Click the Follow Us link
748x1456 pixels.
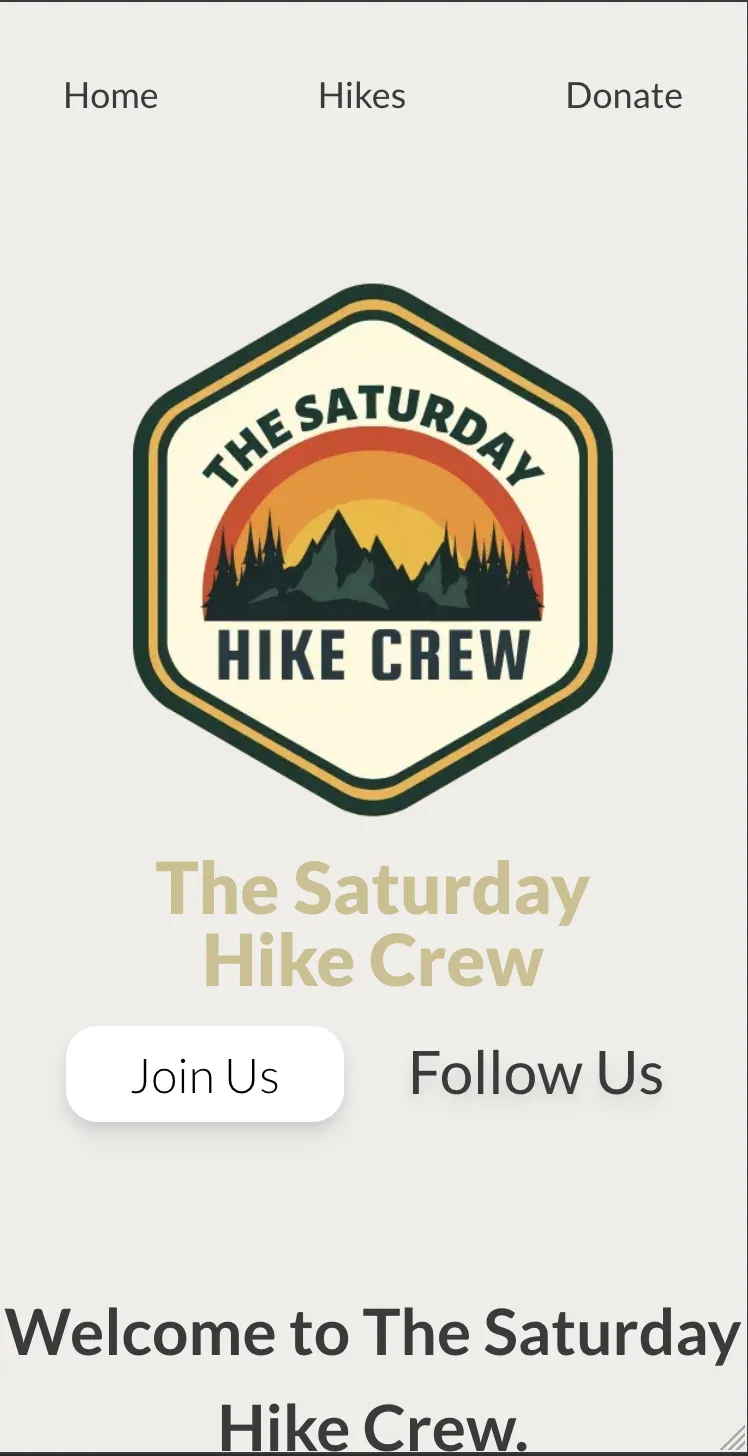535,1072
